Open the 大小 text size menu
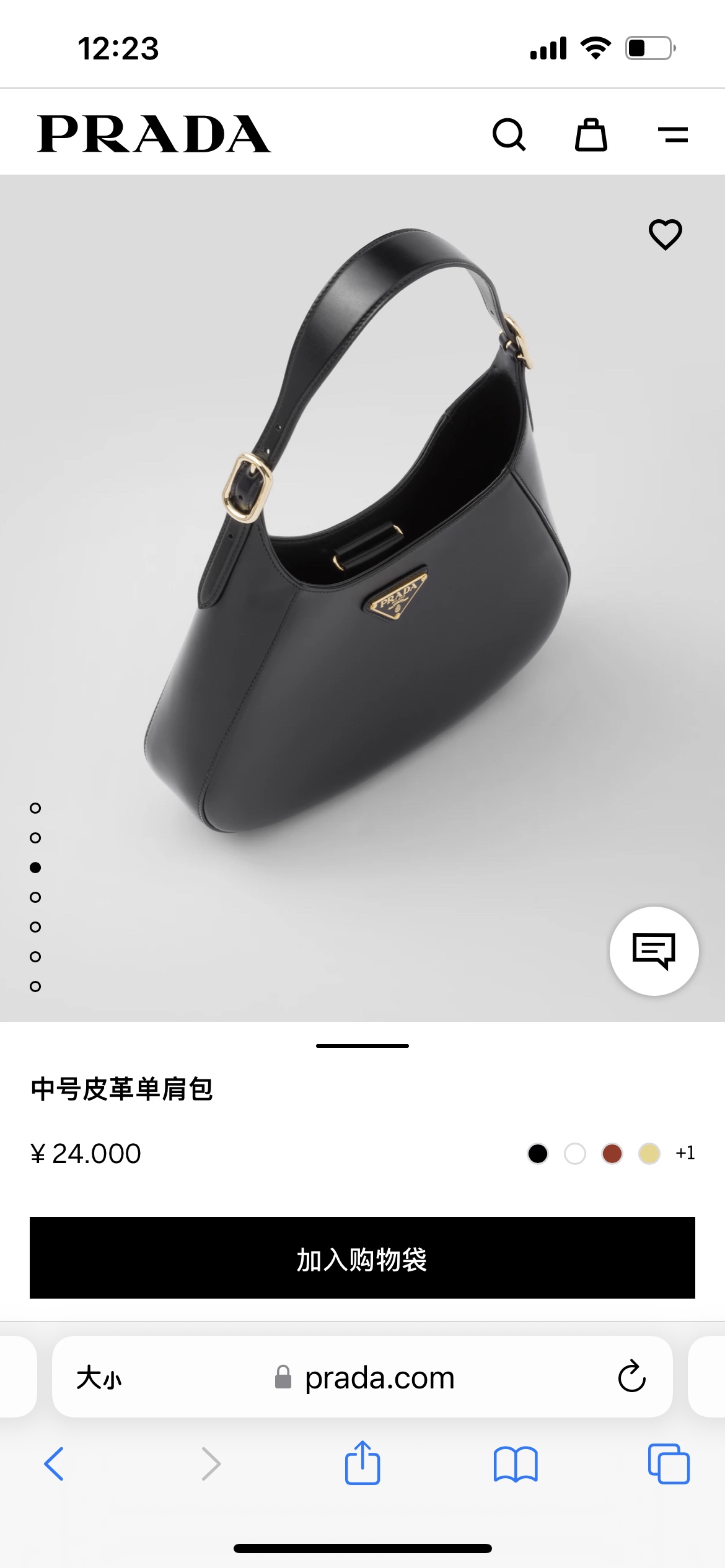725x1568 pixels. pos(99,1378)
